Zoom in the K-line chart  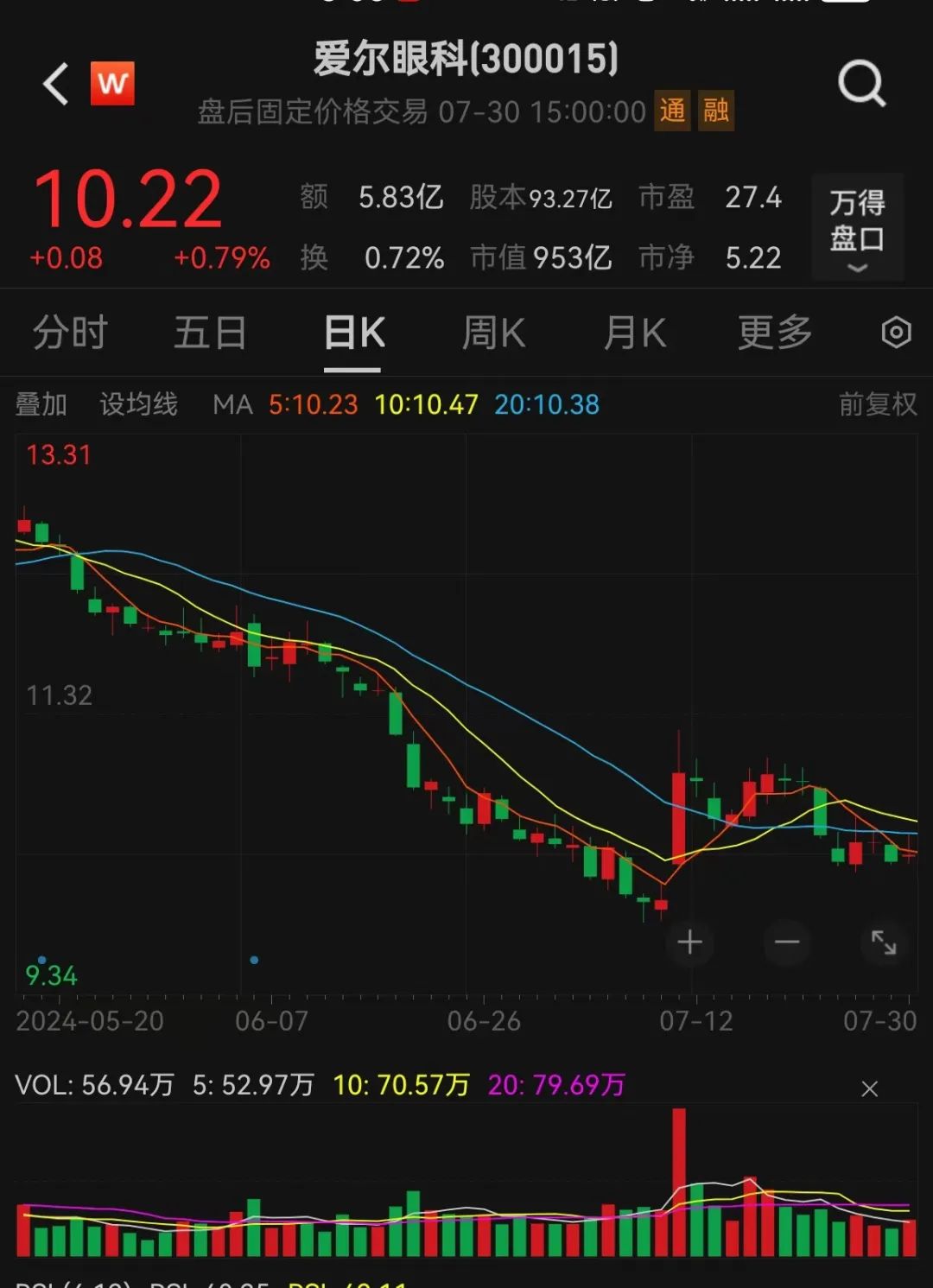689,942
